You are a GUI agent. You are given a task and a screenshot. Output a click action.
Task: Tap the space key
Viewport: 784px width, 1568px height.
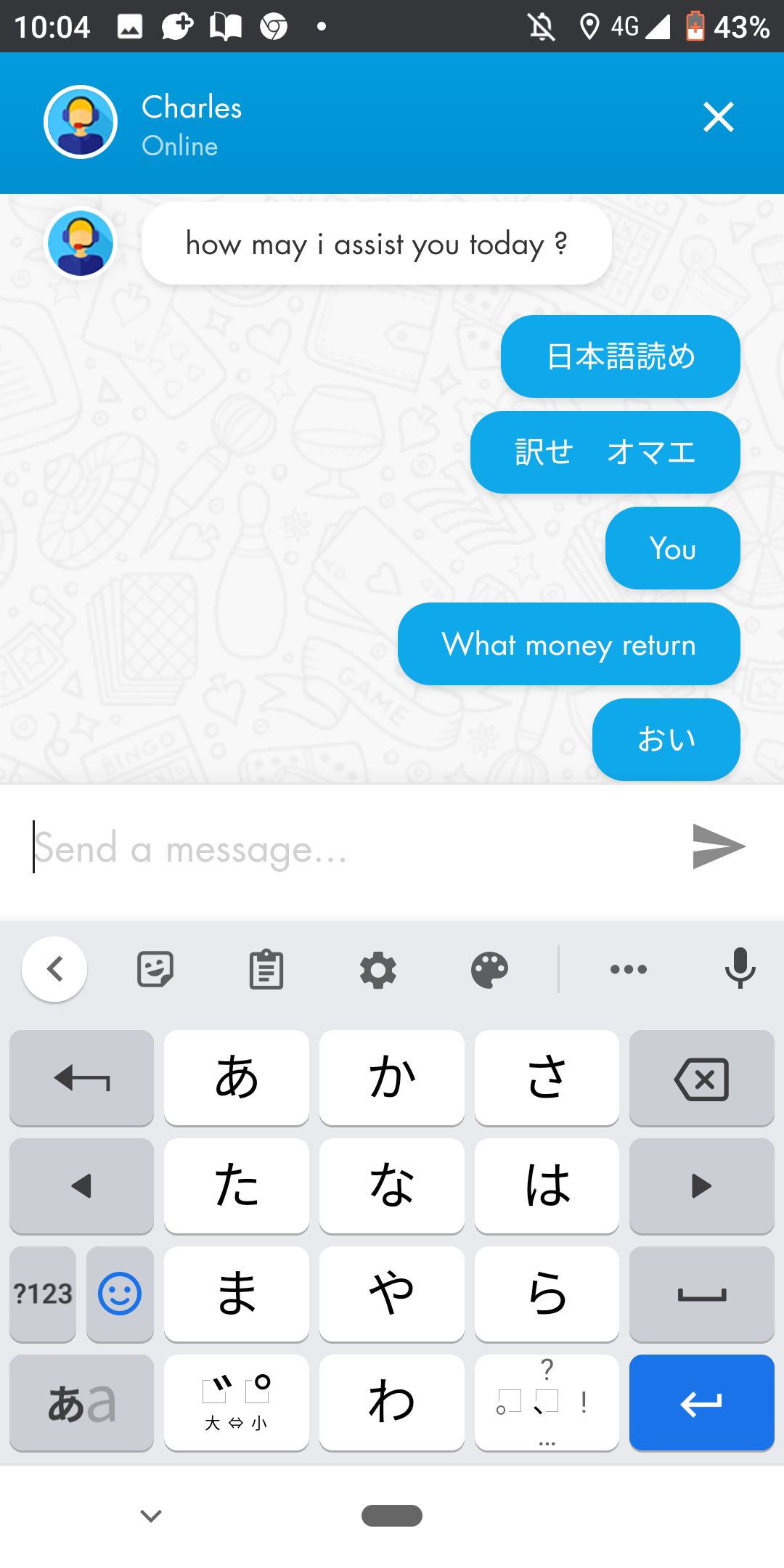701,1294
